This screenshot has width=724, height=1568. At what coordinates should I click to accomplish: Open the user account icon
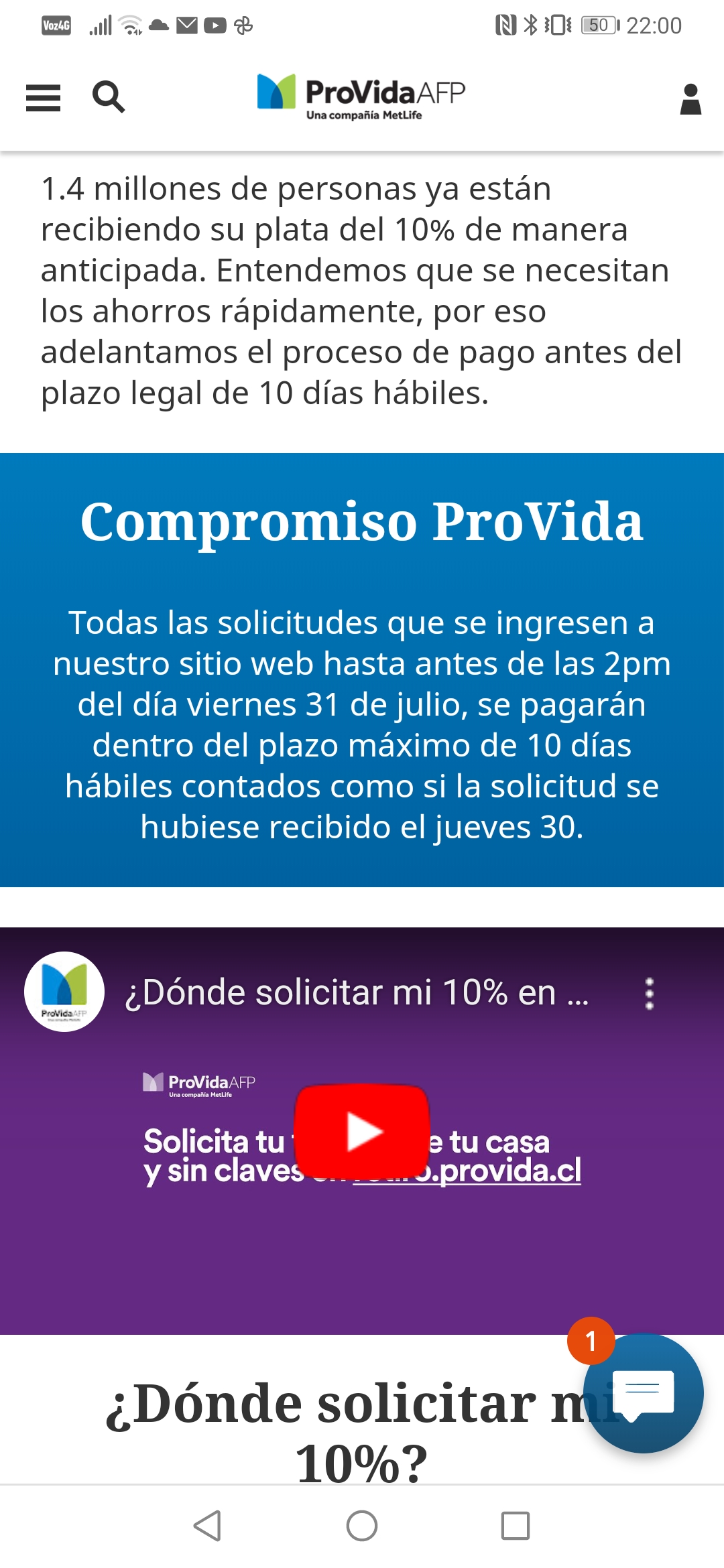pyautogui.click(x=690, y=99)
